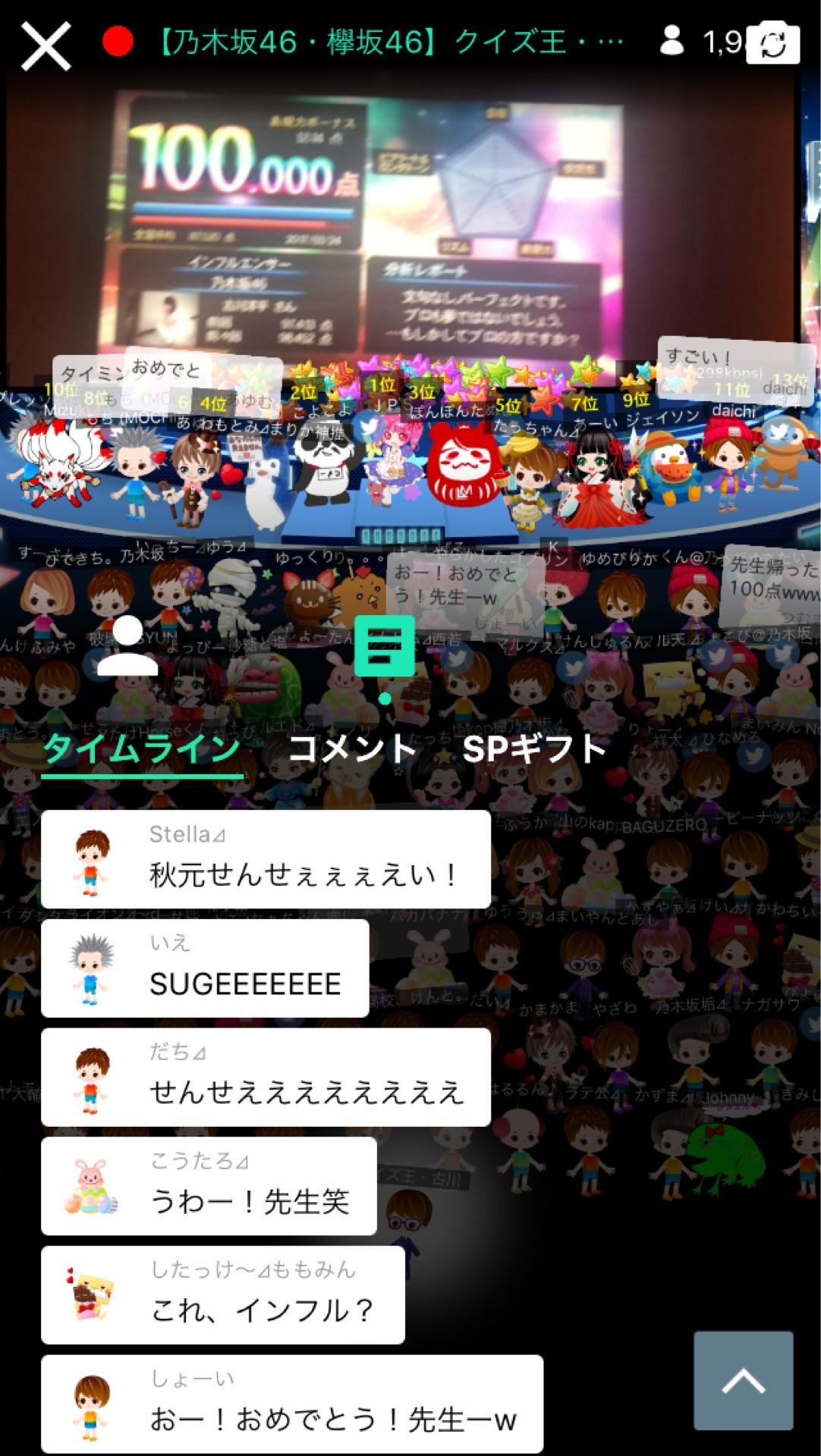Flip the camera with the rotate icon
821x1456 pixels.
click(772, 45)
